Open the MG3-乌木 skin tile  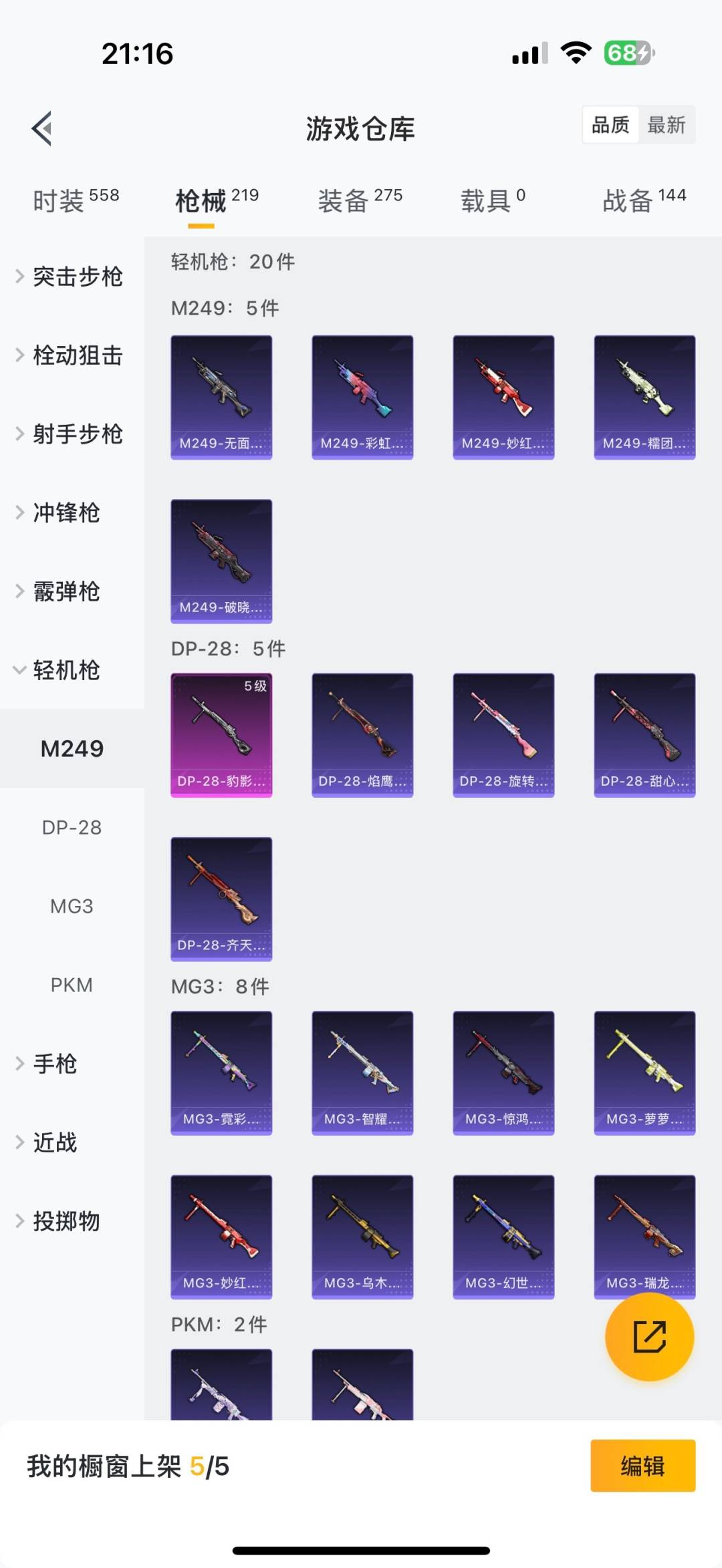pyautogui.click(x=362, y=1237)
